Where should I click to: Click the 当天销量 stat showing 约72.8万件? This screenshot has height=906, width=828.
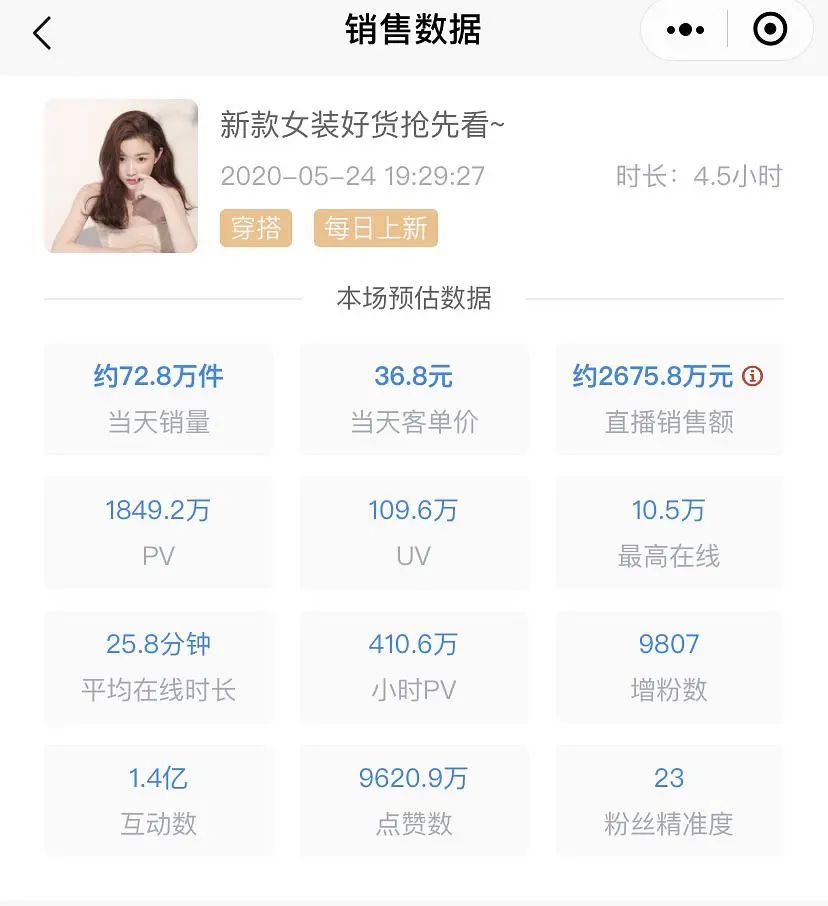(157, 398)
